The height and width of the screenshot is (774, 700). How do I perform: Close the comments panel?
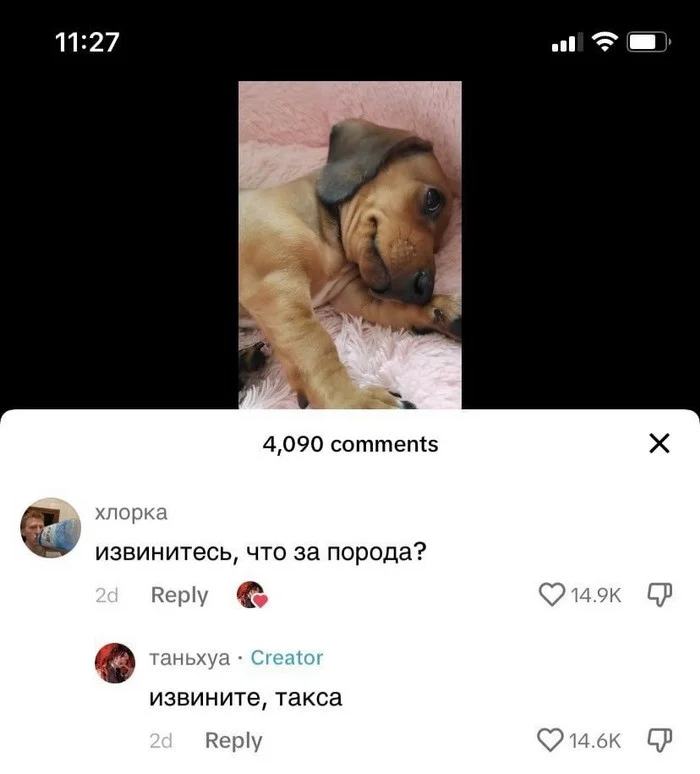659,444
